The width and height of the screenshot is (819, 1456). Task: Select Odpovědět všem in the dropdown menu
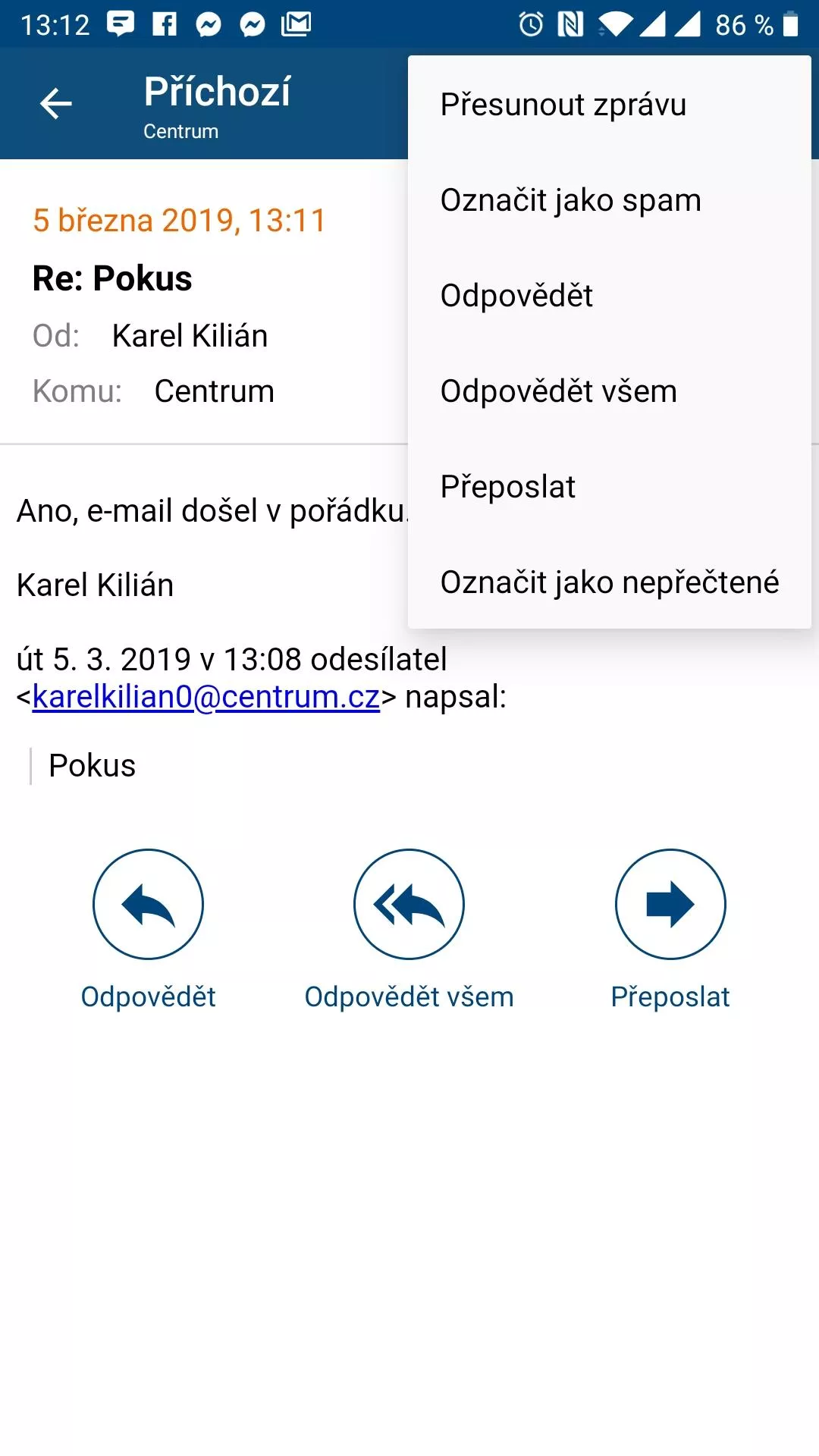click(609, 391)
